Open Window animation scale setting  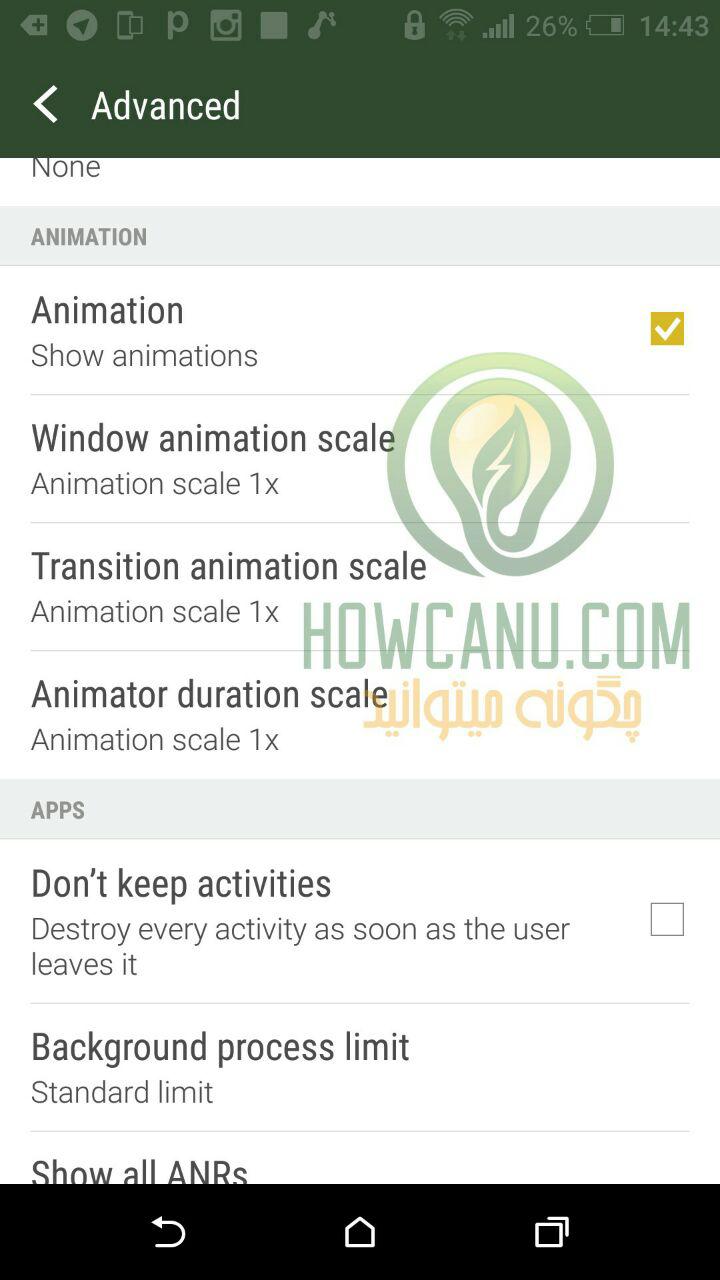360,459
